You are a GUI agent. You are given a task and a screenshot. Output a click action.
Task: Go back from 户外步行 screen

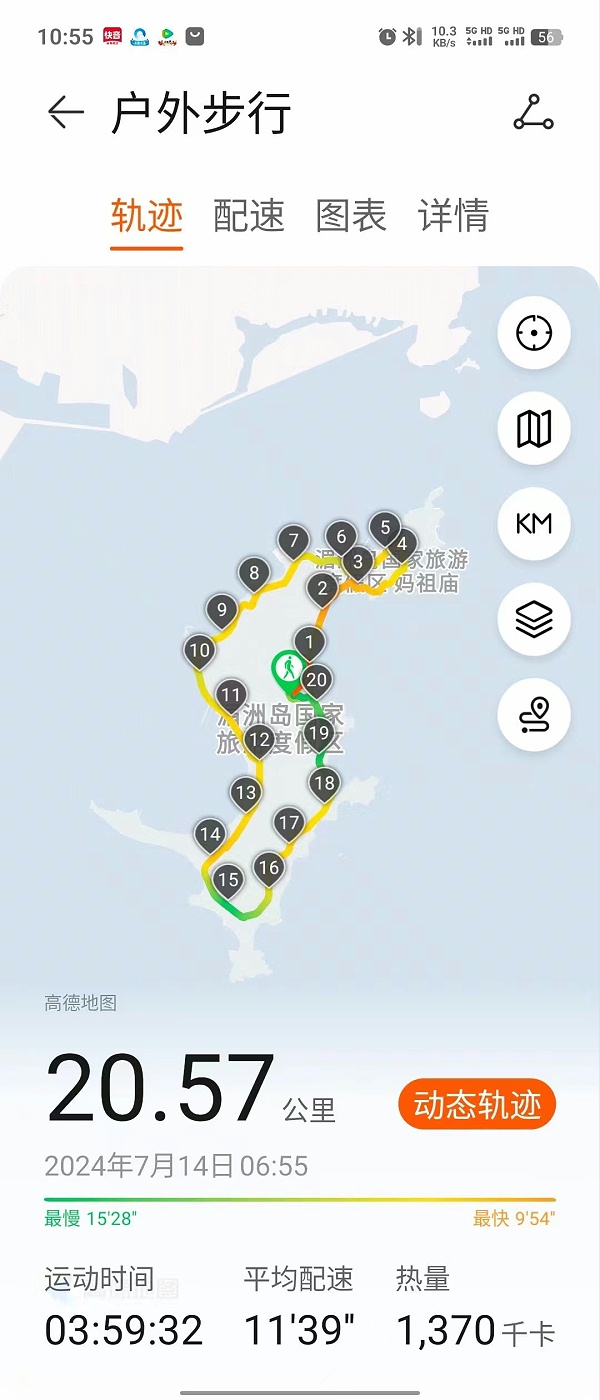[66, 113]
